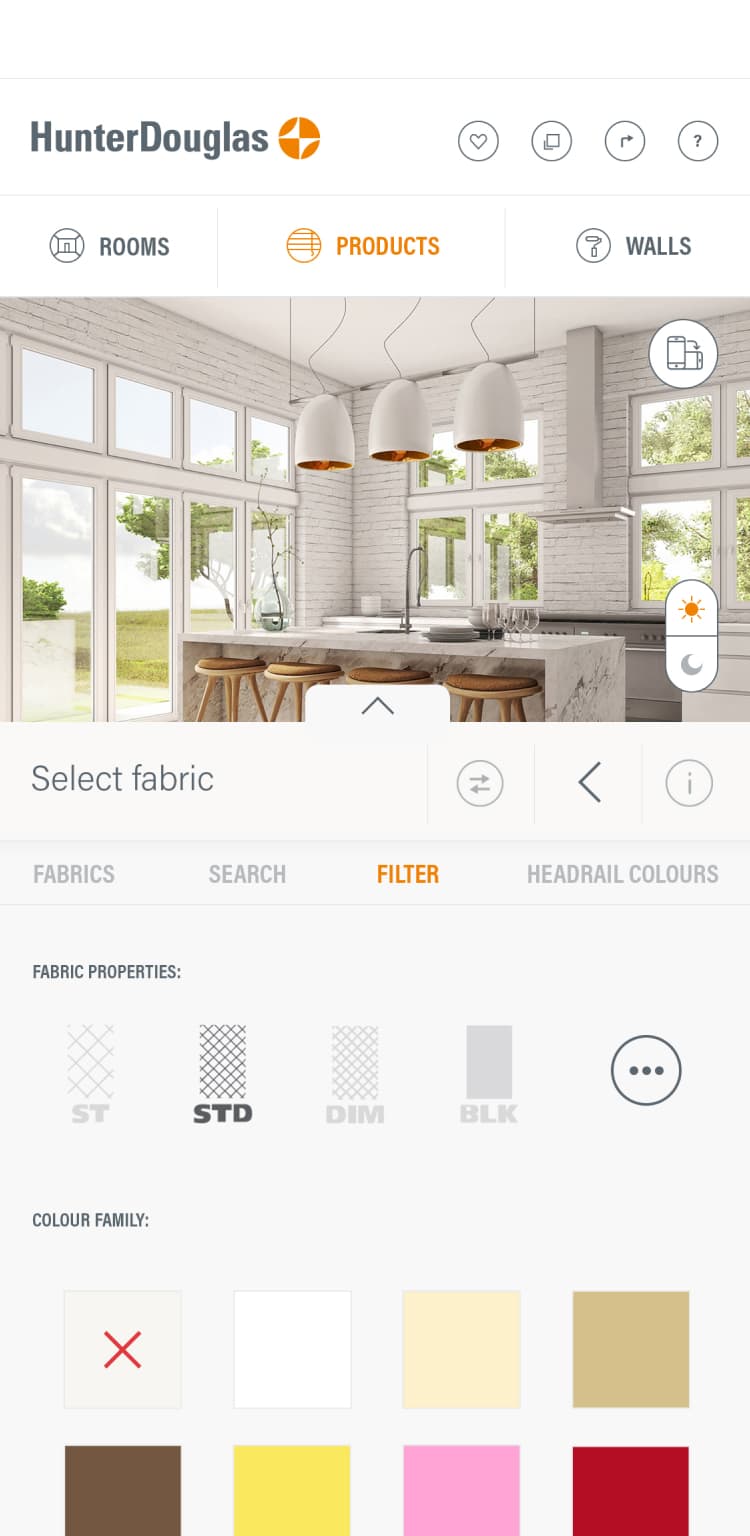Open the fabric info icon
The image size is (750, 1536).
click(x=689, y=783)
